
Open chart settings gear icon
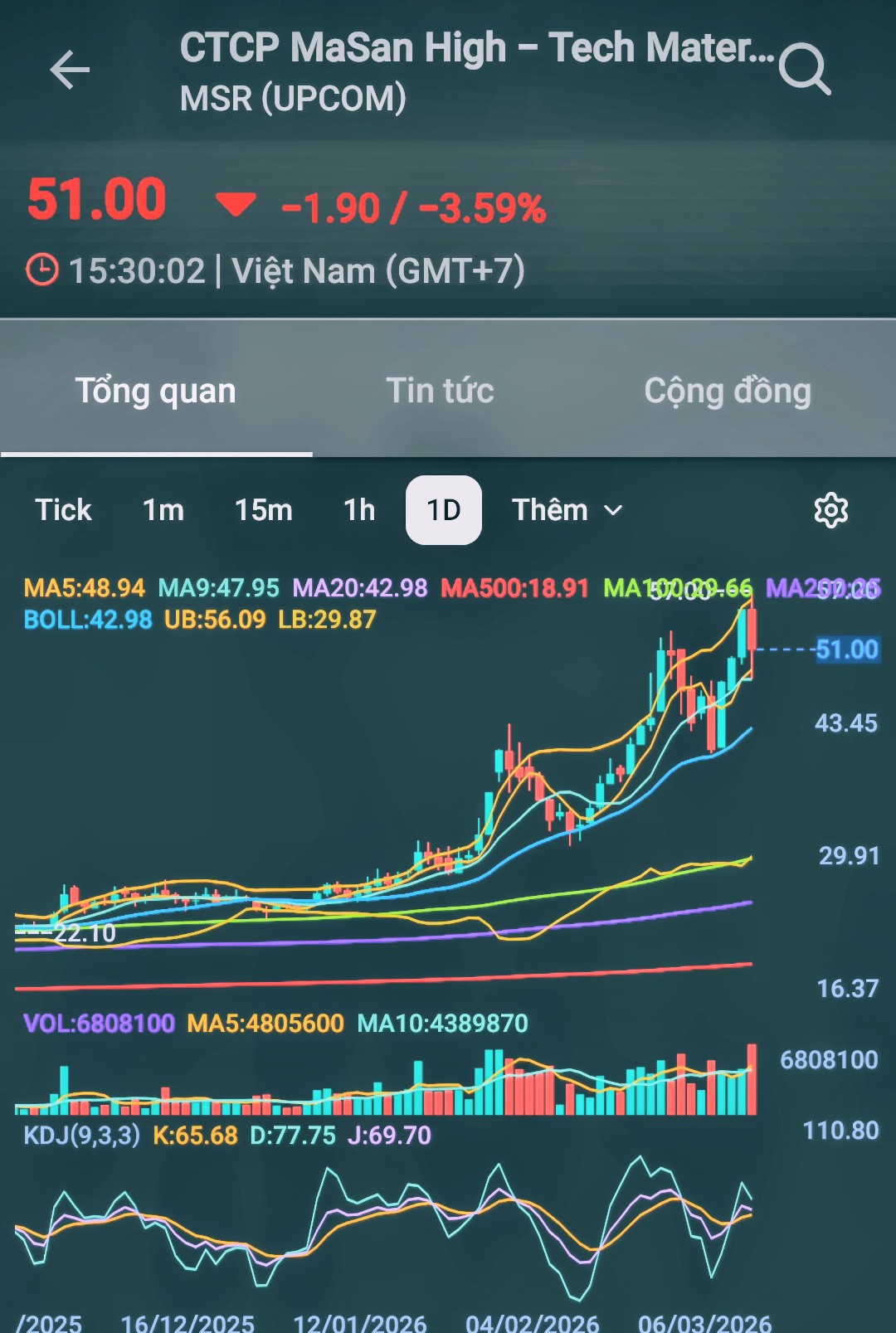point(830,510)
